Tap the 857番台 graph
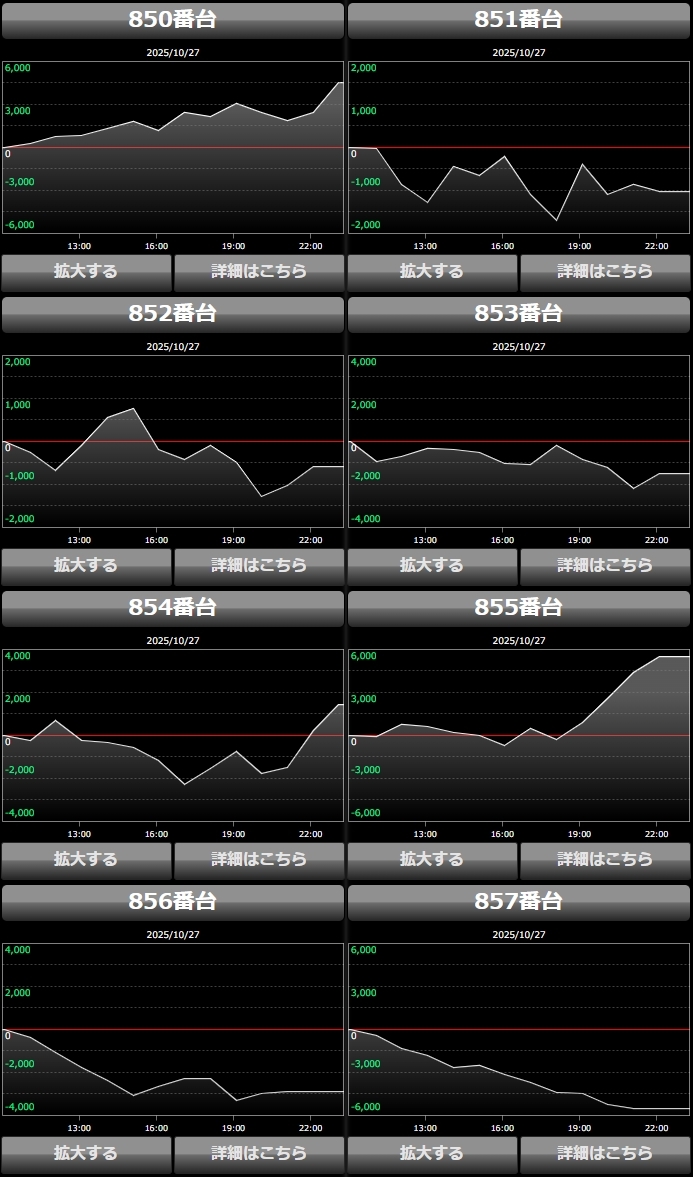 (519, 1030)
